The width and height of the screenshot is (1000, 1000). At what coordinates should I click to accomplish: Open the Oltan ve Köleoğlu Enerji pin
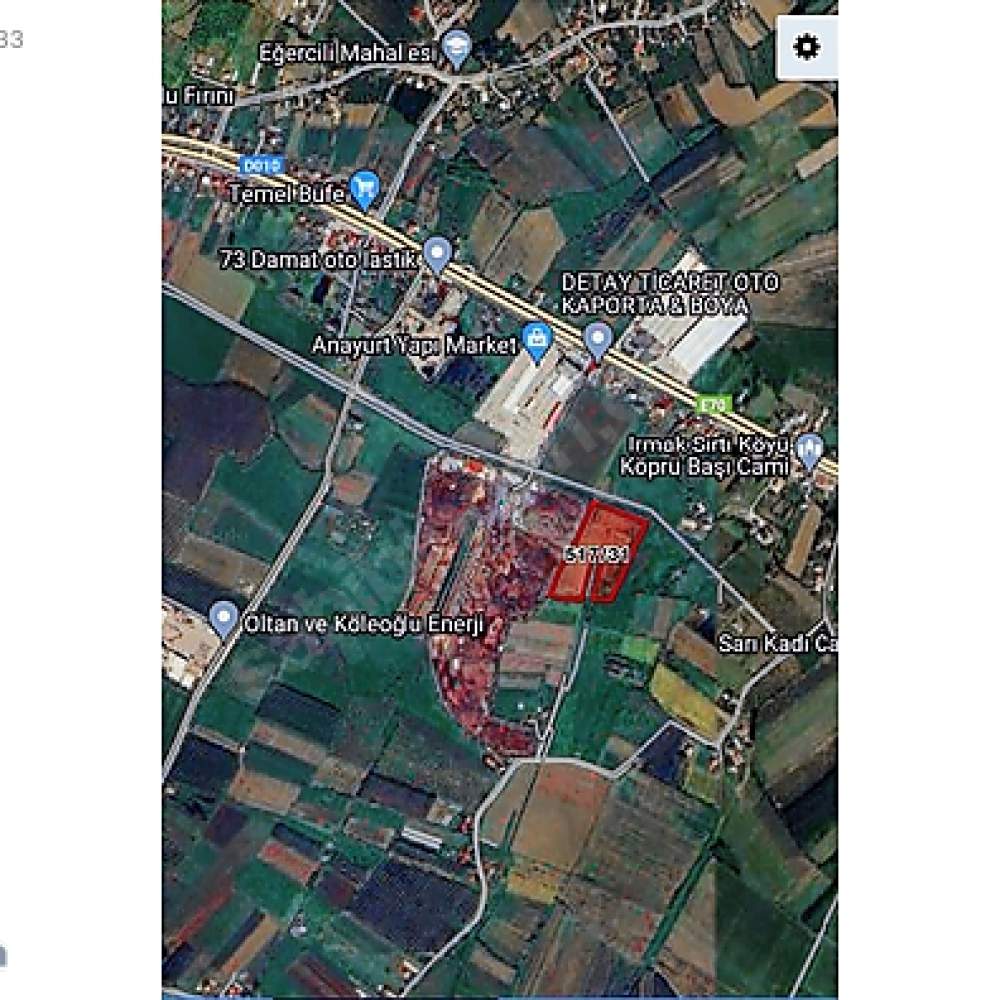pos(225,617)
